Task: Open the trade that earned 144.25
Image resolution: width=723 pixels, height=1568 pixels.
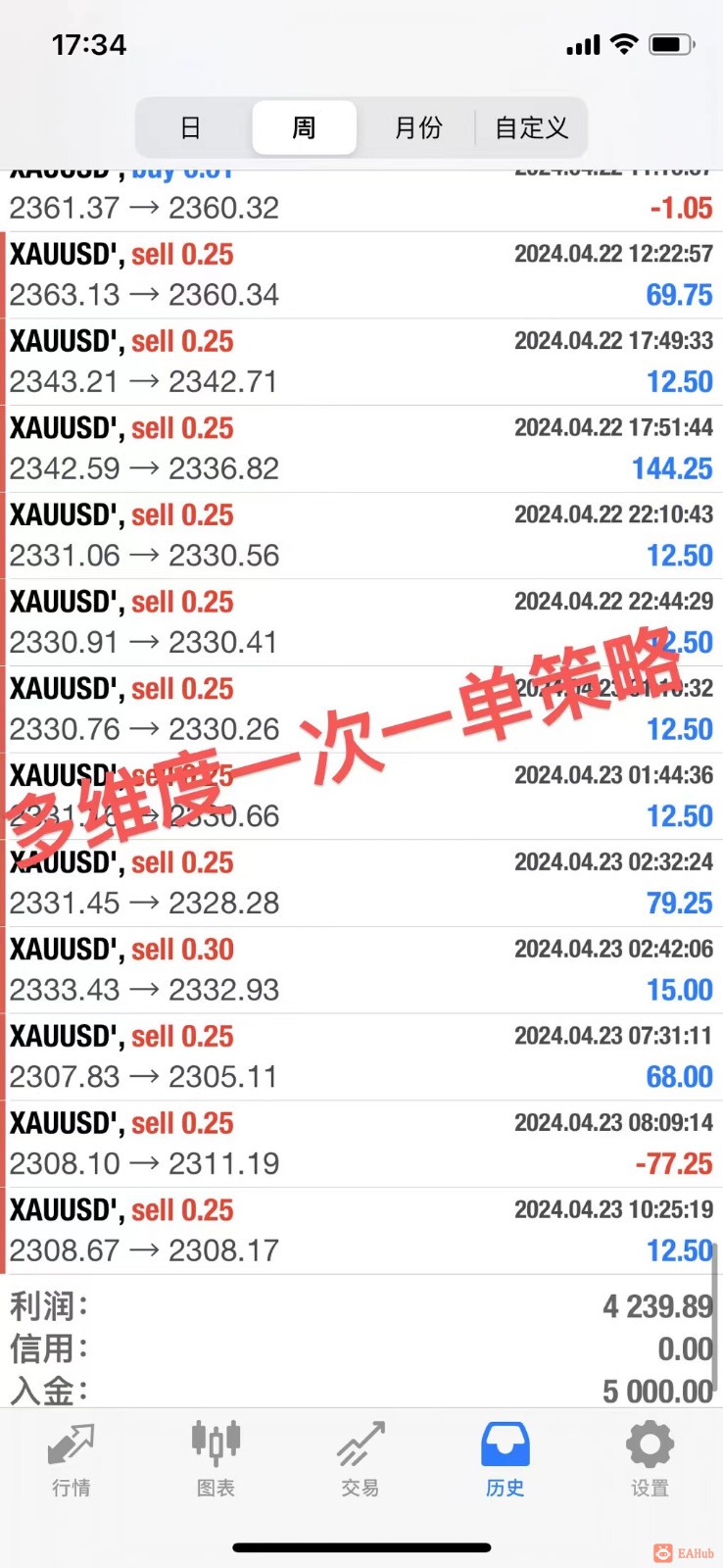Action: (361, 449)
